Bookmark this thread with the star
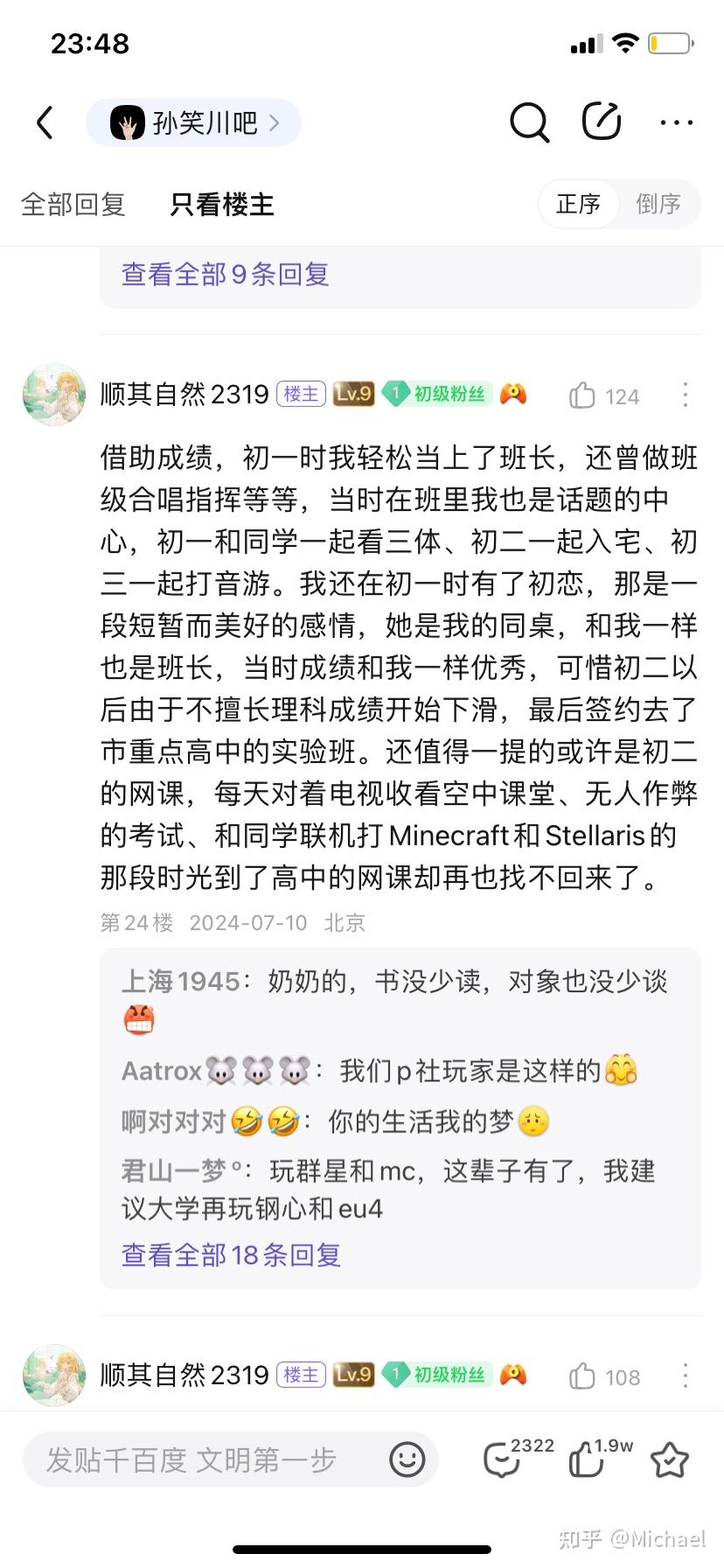The image size is (724, 1568). coord(670,1459)
